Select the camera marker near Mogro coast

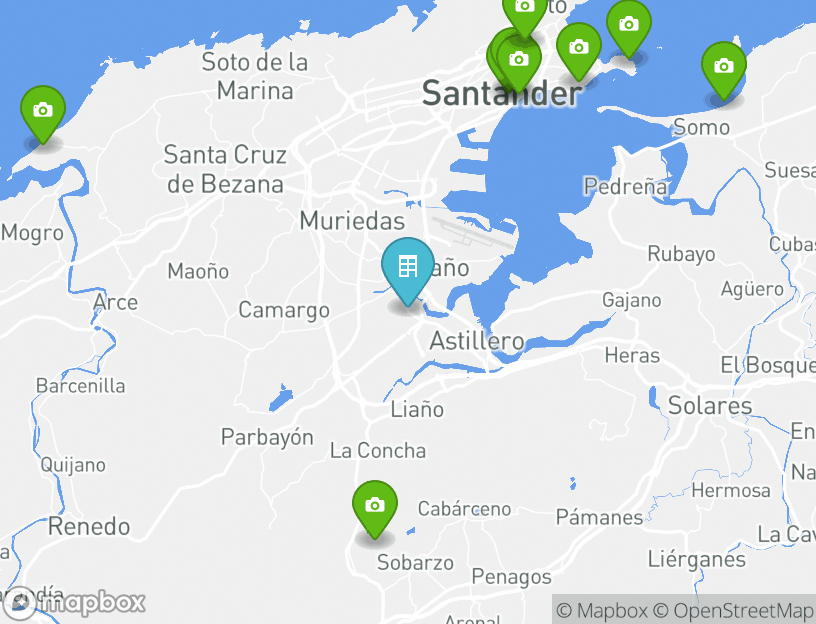click(43, 111)
